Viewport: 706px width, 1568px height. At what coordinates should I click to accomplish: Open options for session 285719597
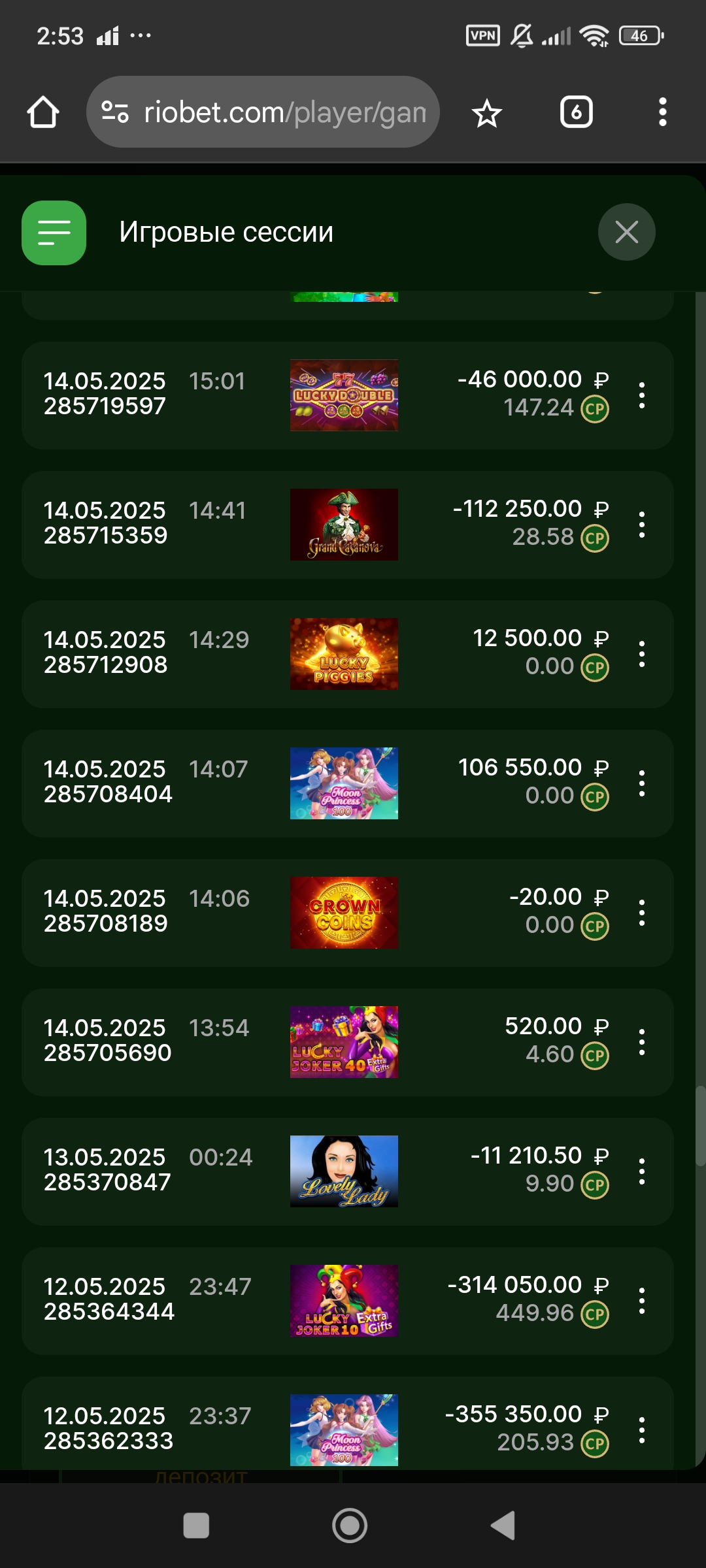642,395
